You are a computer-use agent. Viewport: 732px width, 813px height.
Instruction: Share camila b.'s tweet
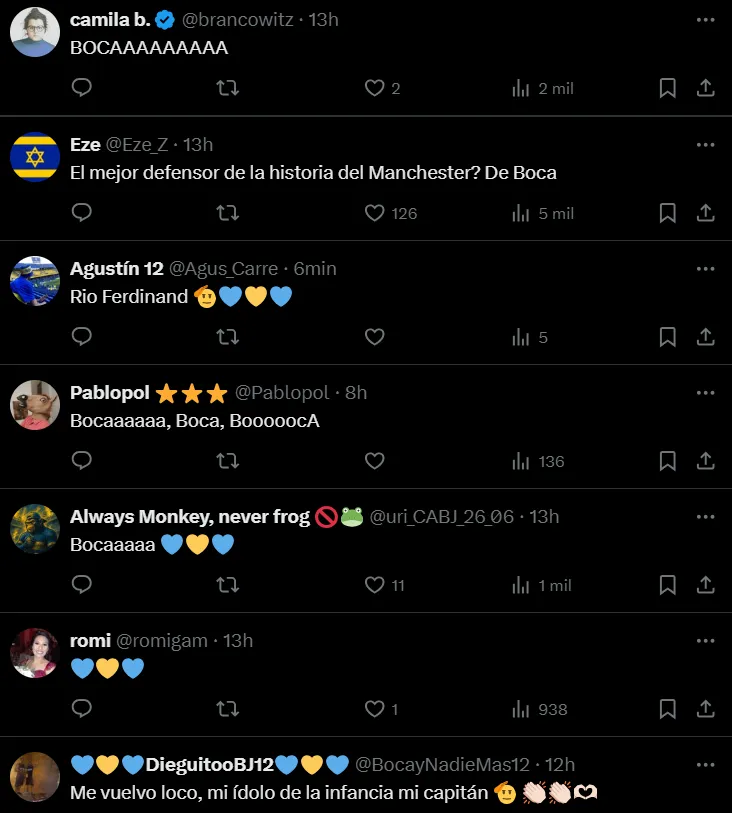coord(705,88)
